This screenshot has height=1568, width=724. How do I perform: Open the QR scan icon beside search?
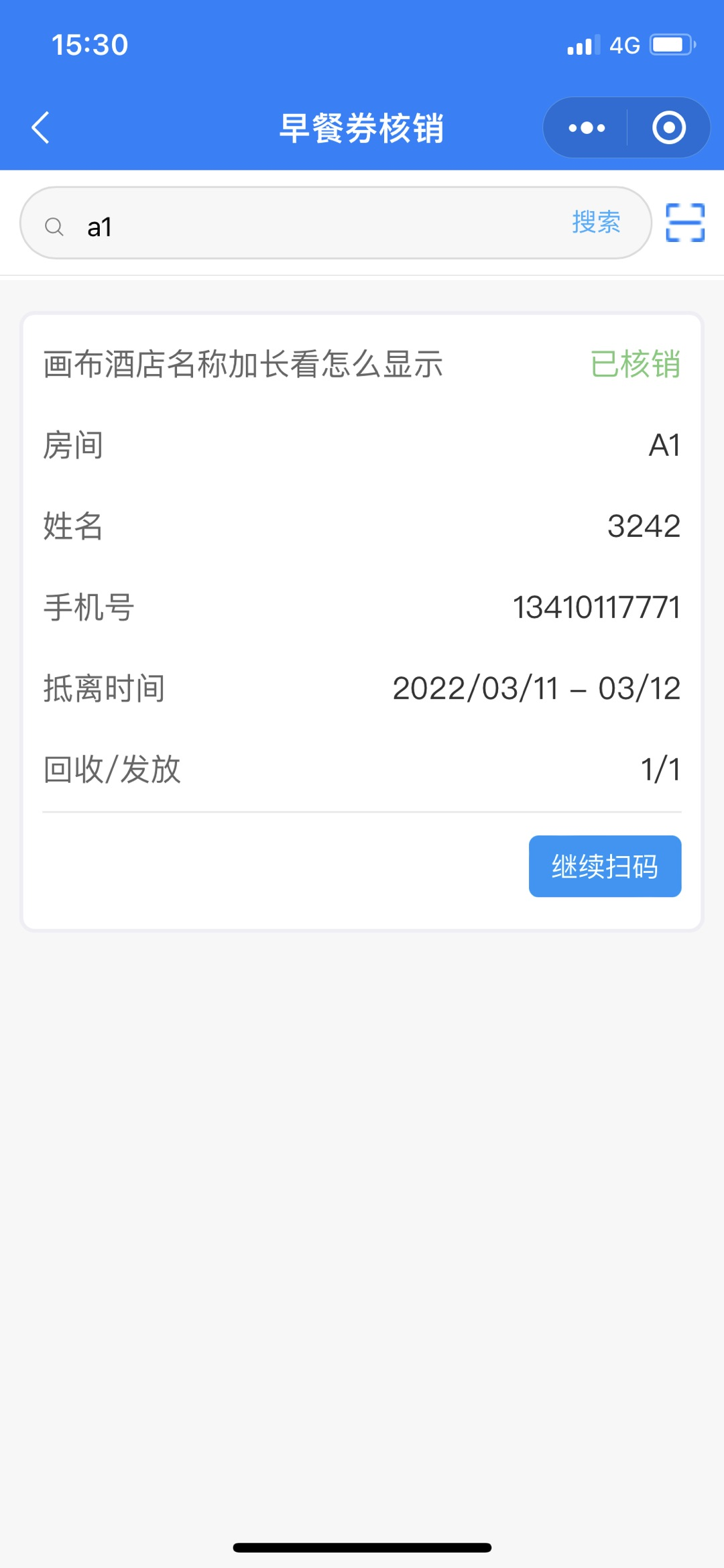[x=684, y=223]
